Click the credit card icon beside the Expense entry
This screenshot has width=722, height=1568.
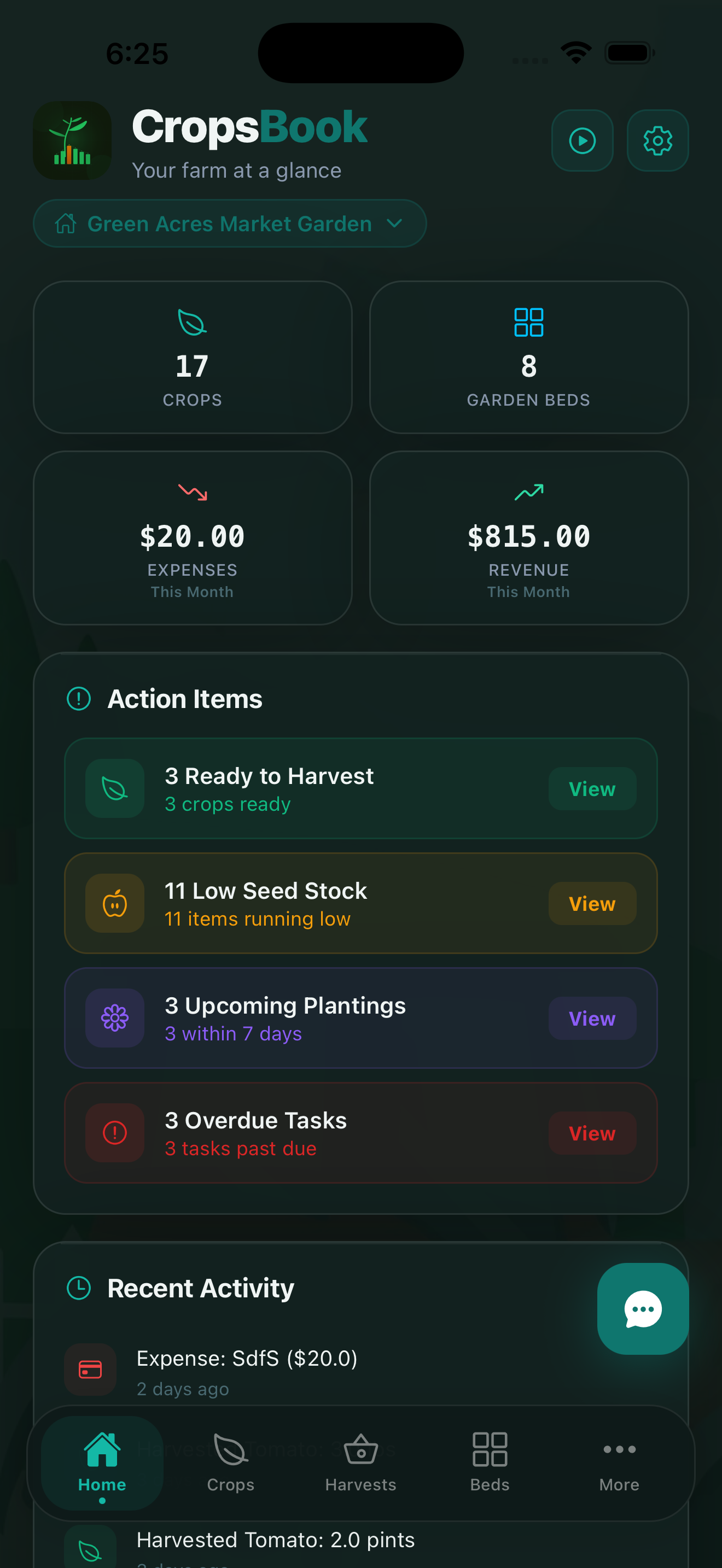pos(90,1370)
